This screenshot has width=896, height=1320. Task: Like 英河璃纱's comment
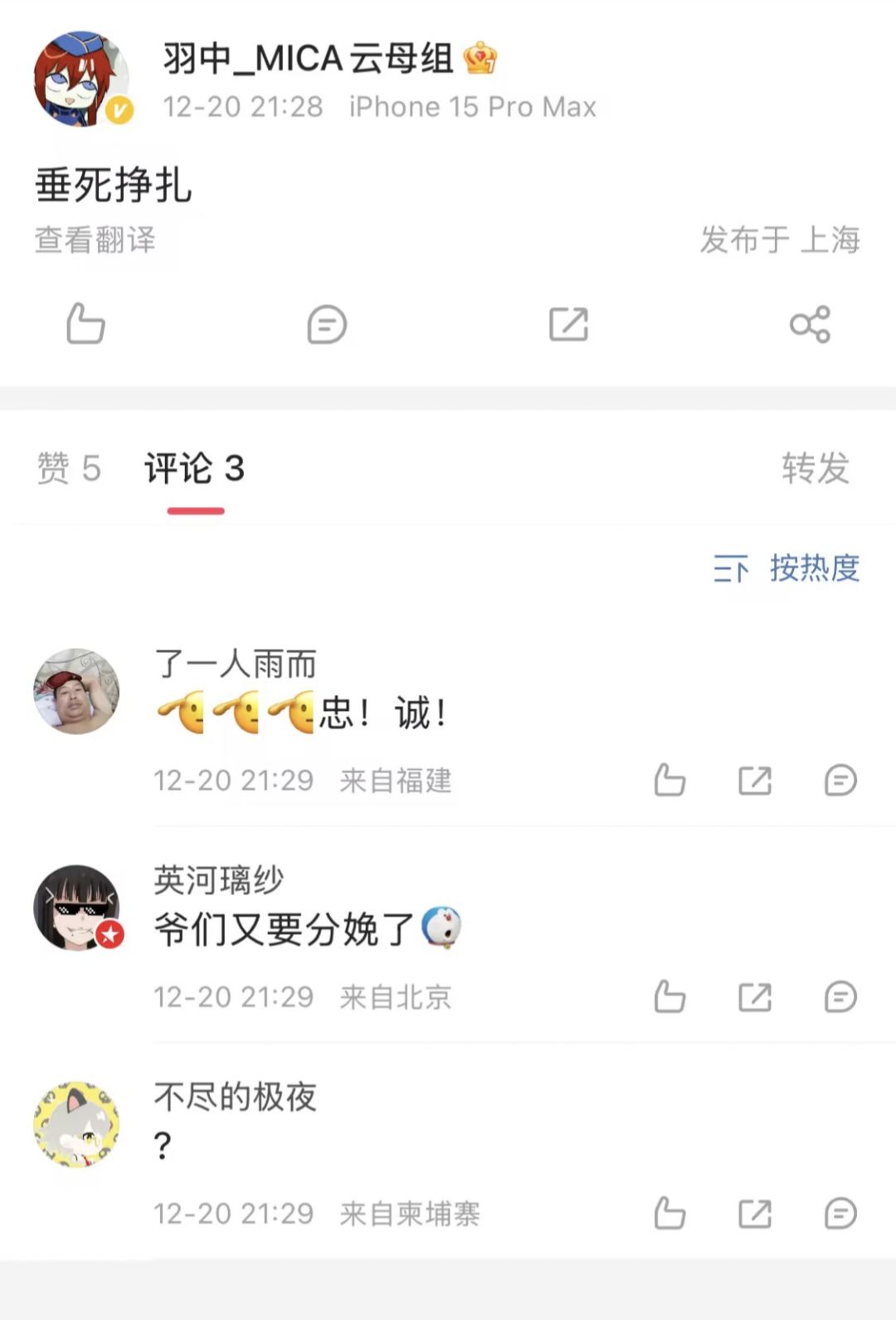click(671, 996)
